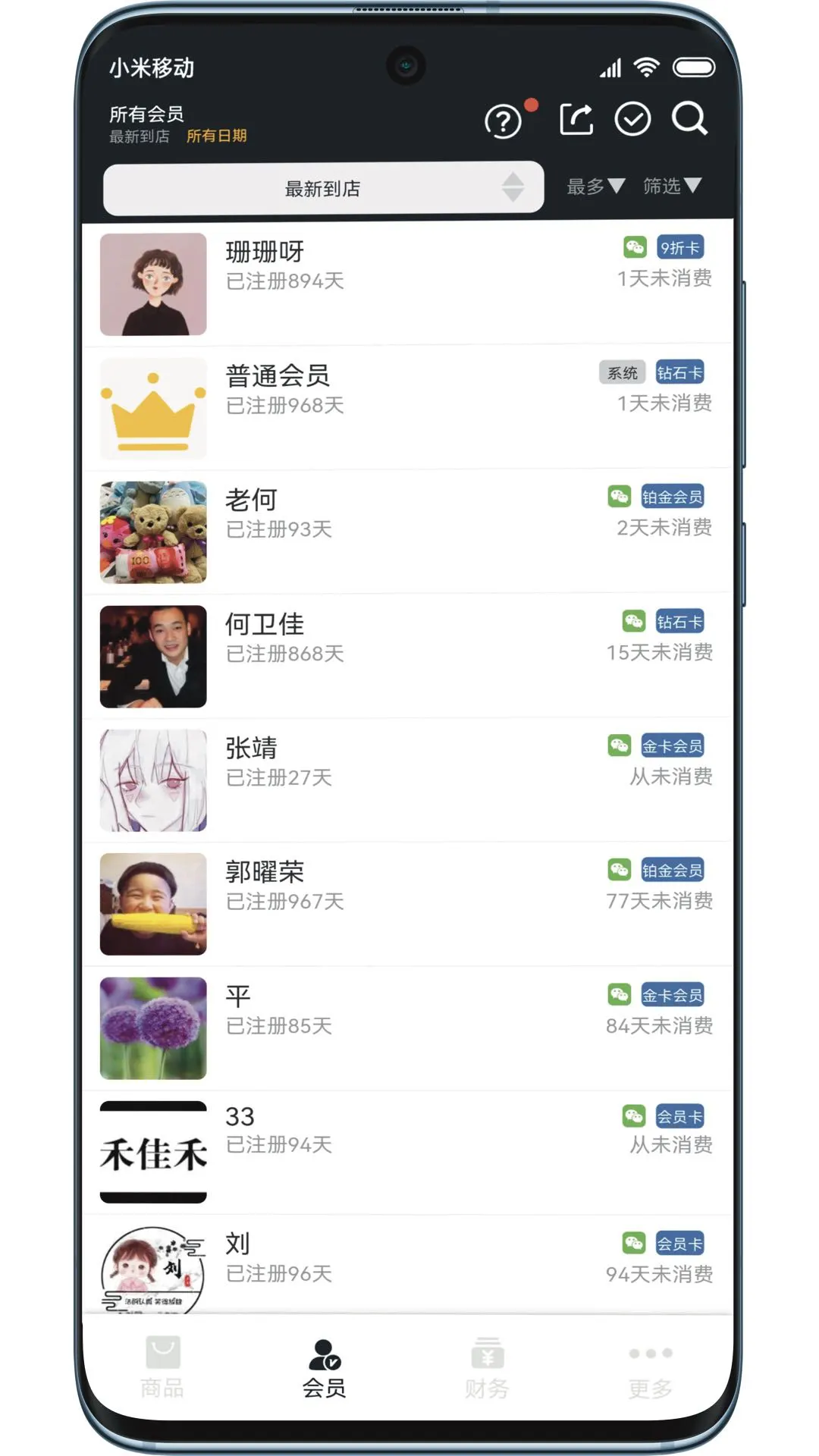Open member 平
This screenshot has height=1456, width=819.
tap(408, 1028)
